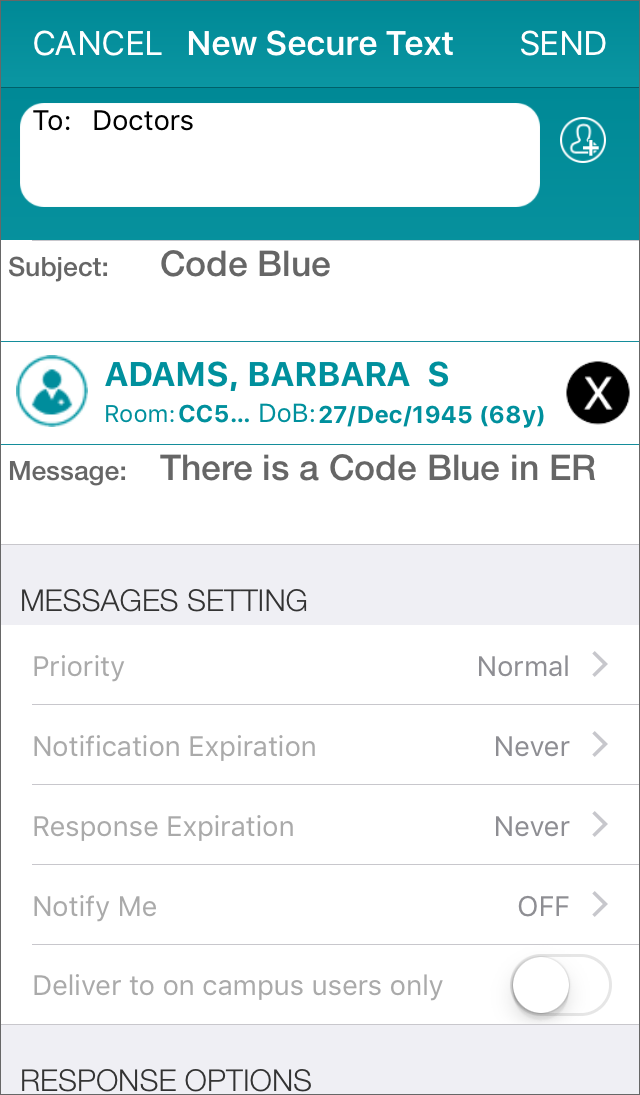Viewport: 640px width, 1095px height.
Task: Edit the To recipients field
Action: tap(279, 155)
